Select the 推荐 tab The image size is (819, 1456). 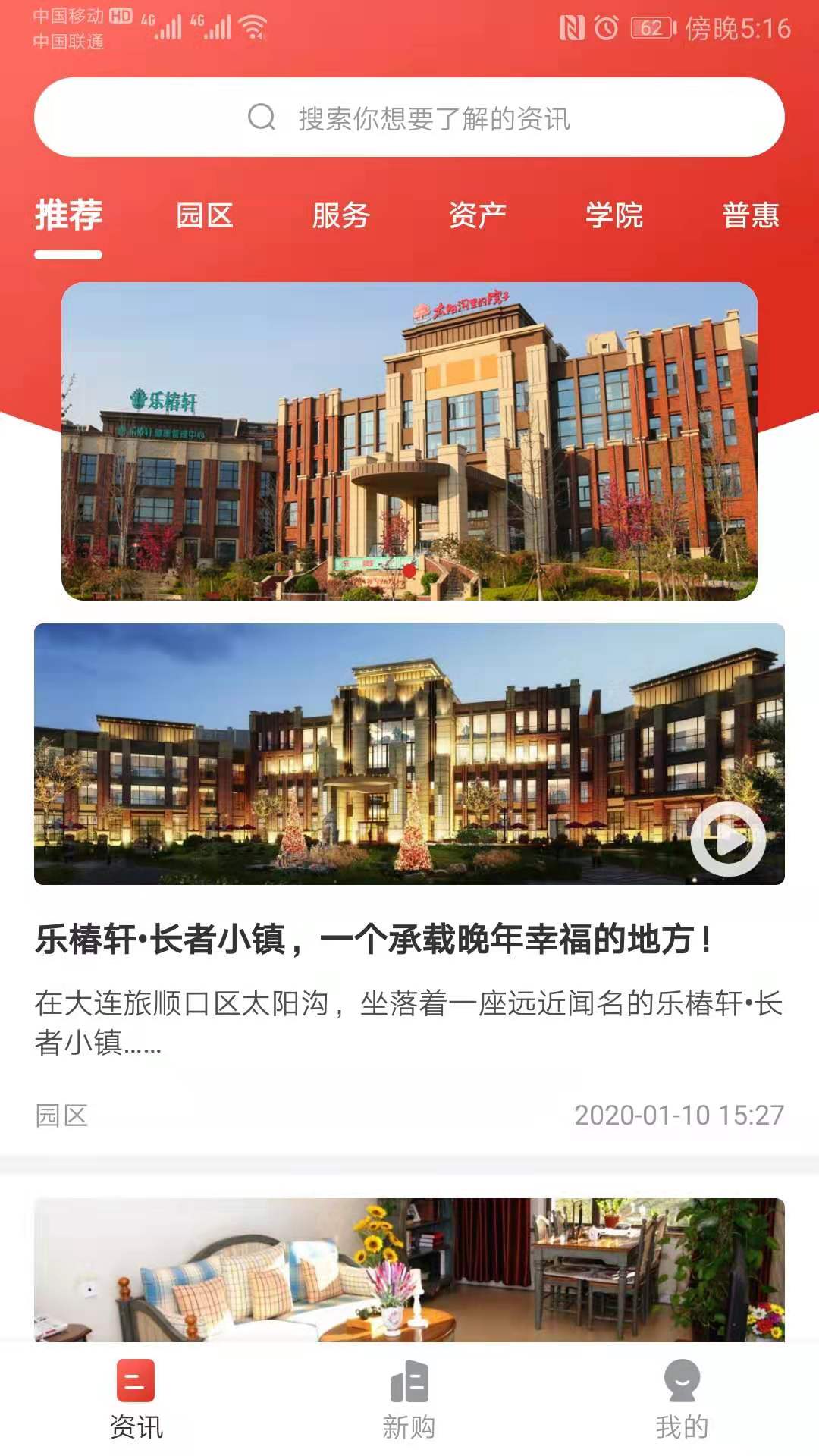[x=68, y=215]
